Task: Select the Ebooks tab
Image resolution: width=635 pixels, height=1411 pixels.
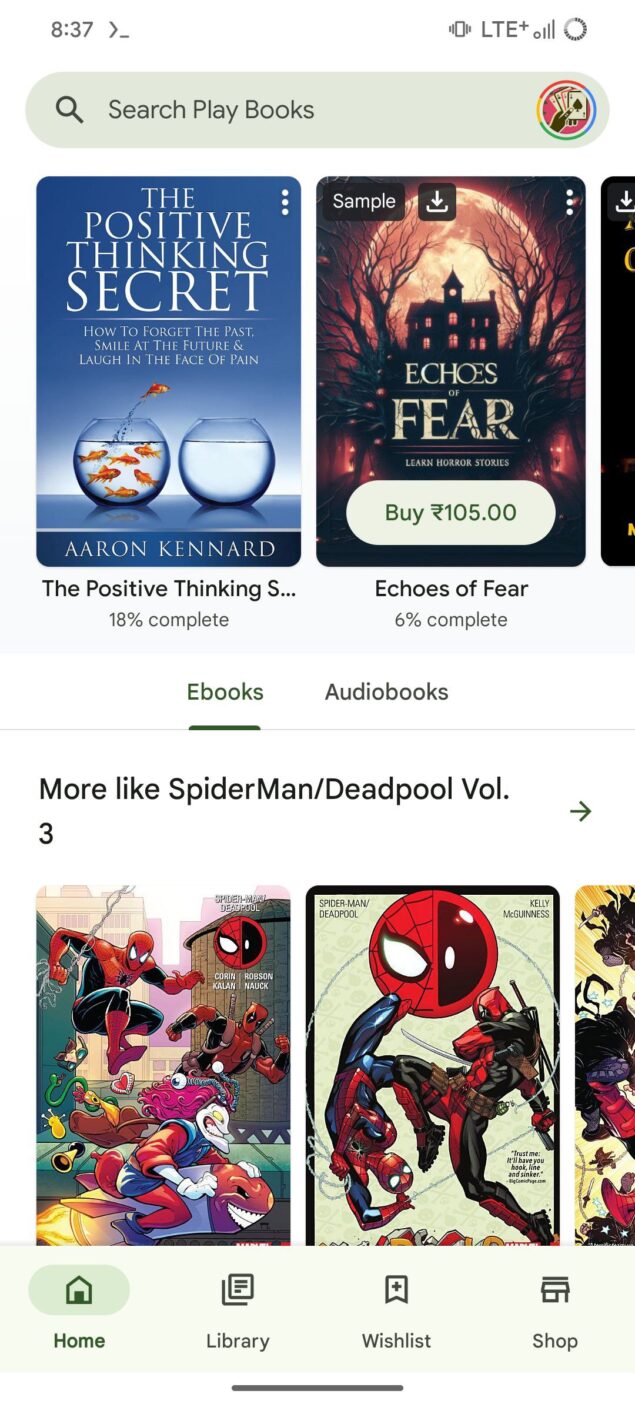Action: [225, 692]
